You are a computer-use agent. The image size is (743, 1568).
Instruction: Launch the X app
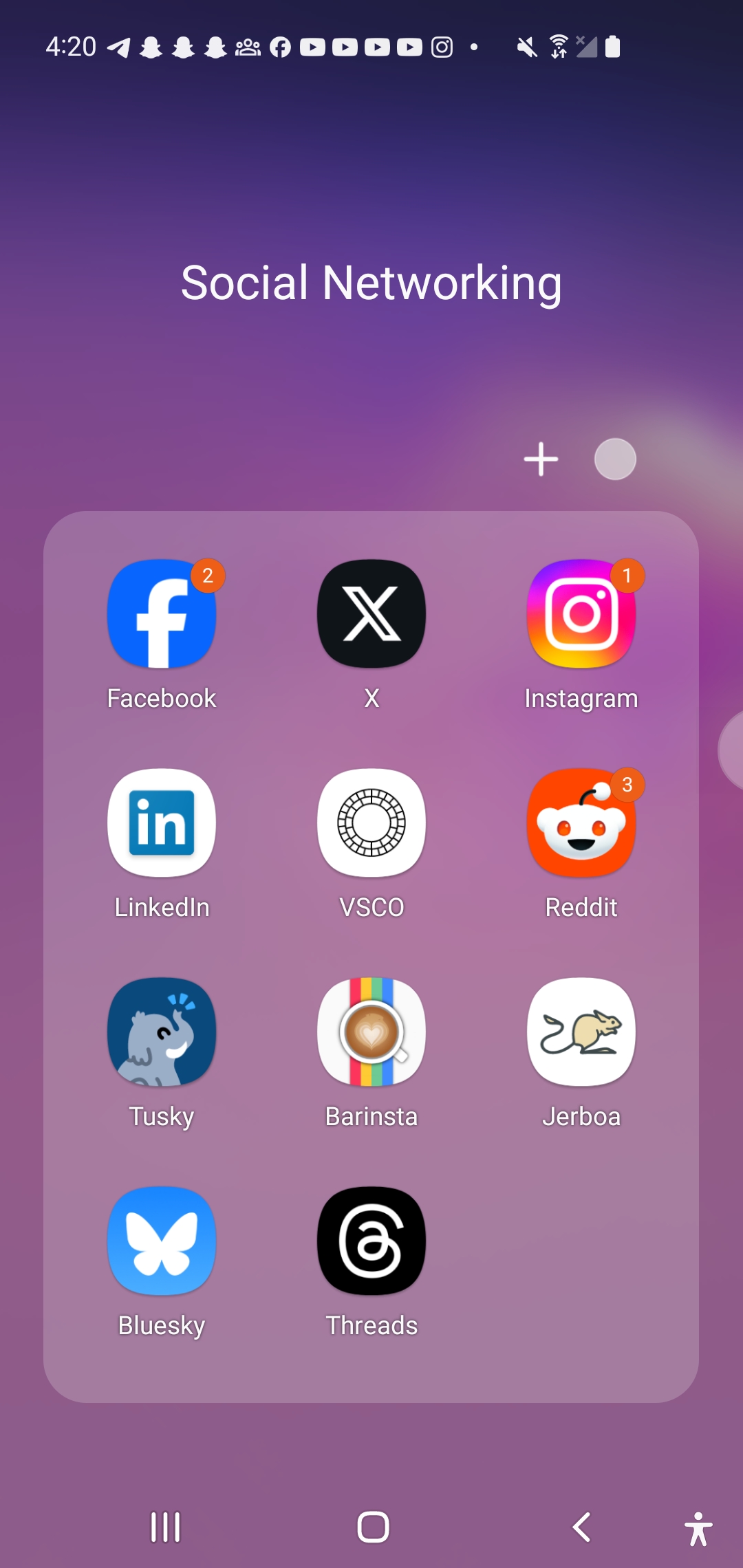pos(371,614)
